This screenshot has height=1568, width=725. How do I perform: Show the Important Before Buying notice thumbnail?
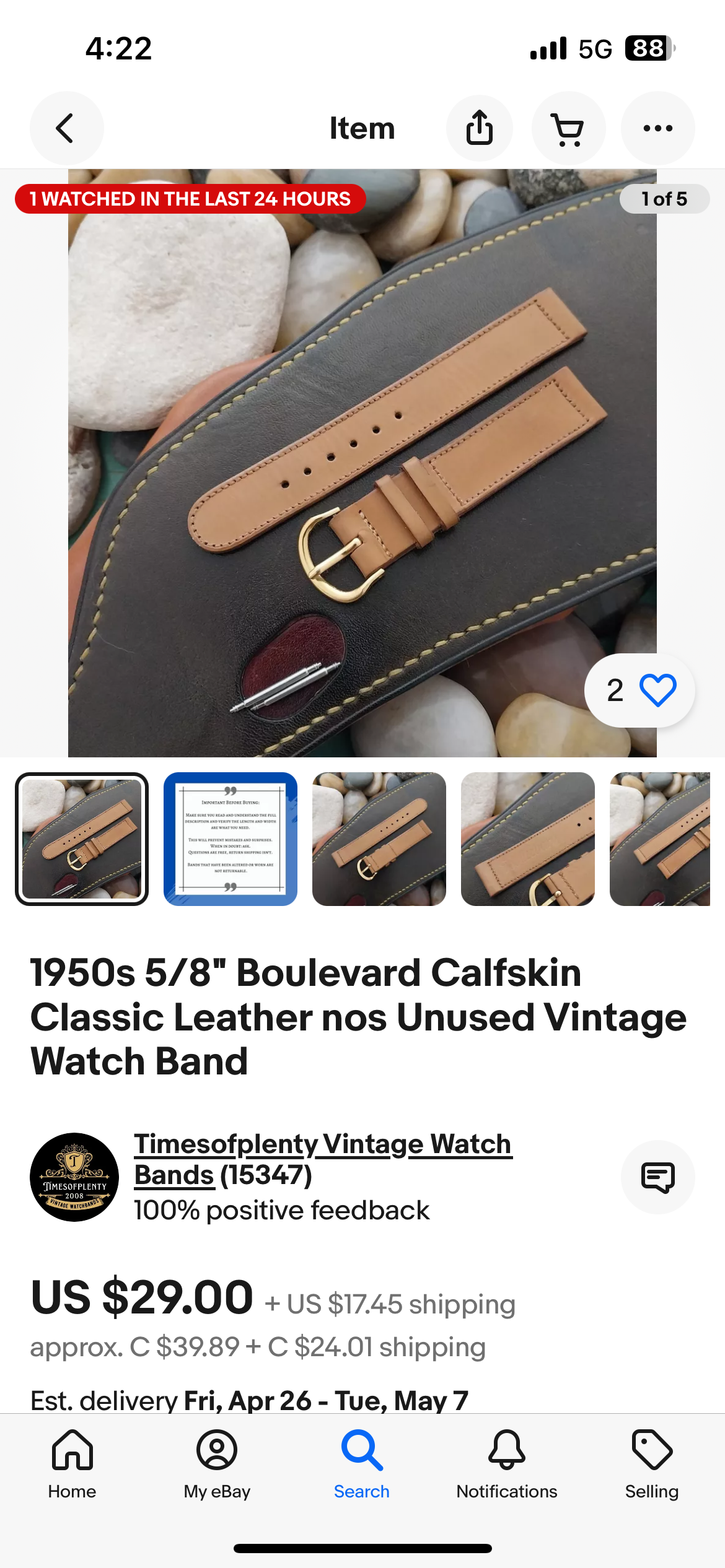230,838
